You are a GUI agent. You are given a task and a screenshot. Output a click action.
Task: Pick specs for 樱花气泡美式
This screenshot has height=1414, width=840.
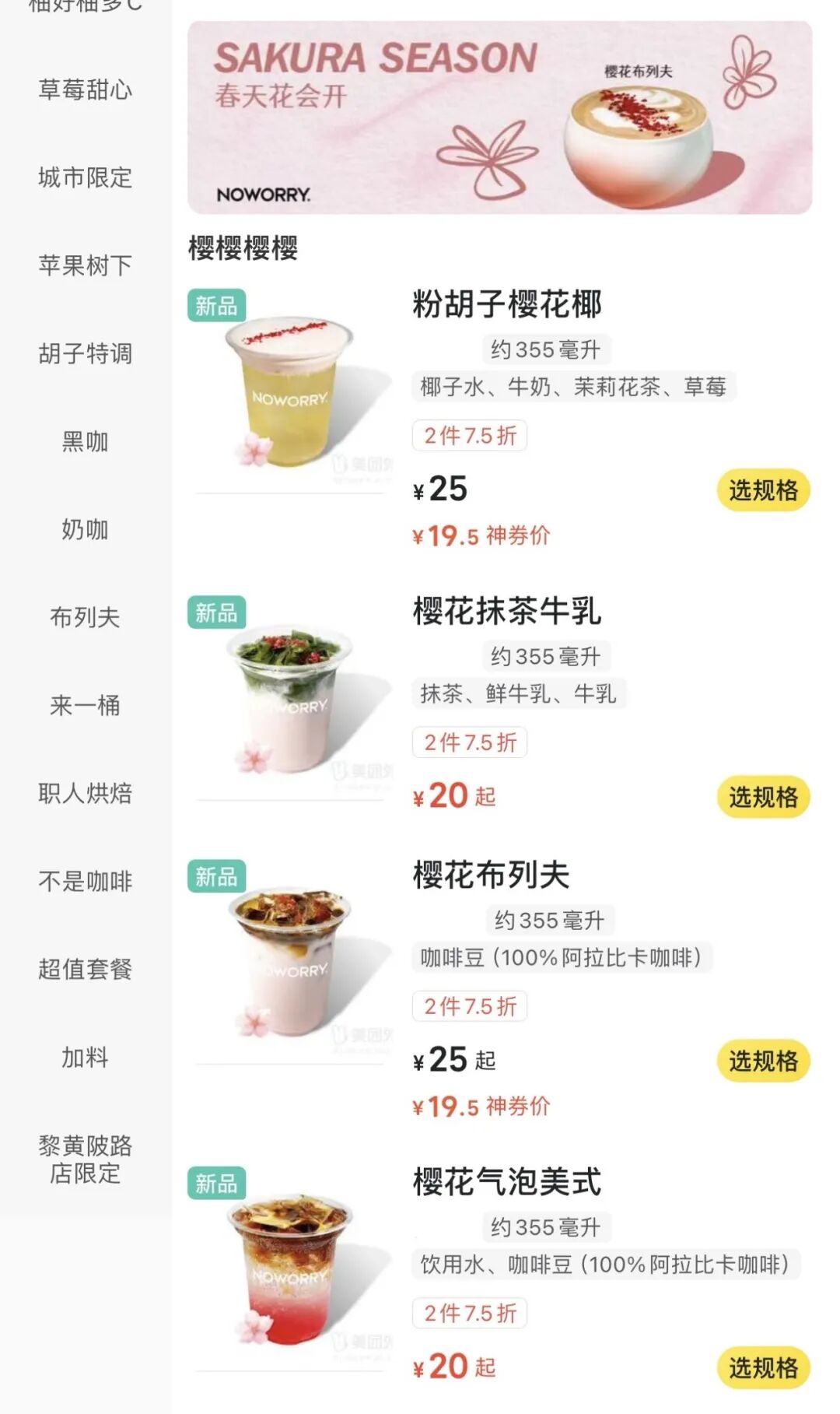763,1367
